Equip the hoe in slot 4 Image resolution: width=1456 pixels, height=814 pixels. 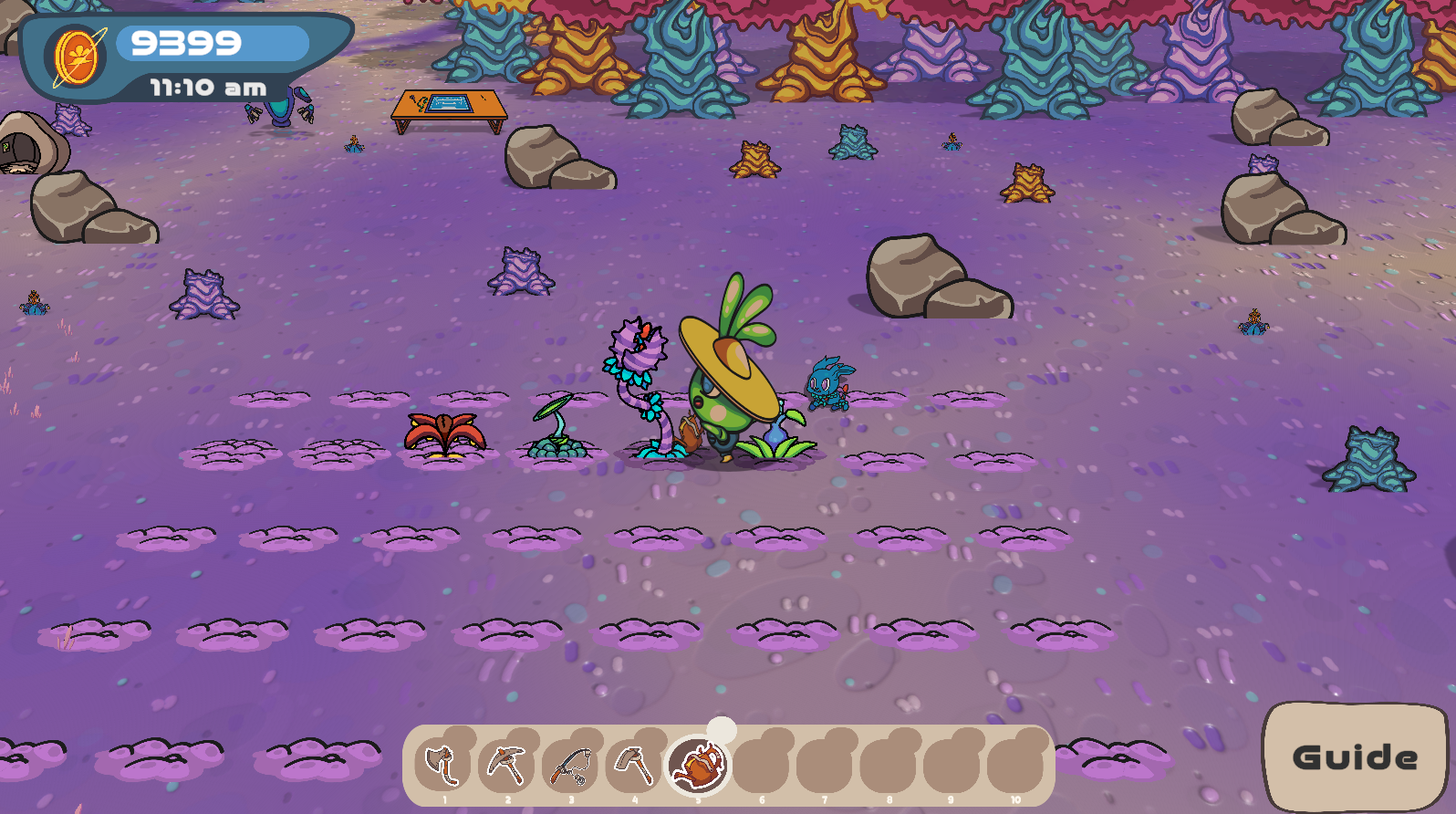633,765
